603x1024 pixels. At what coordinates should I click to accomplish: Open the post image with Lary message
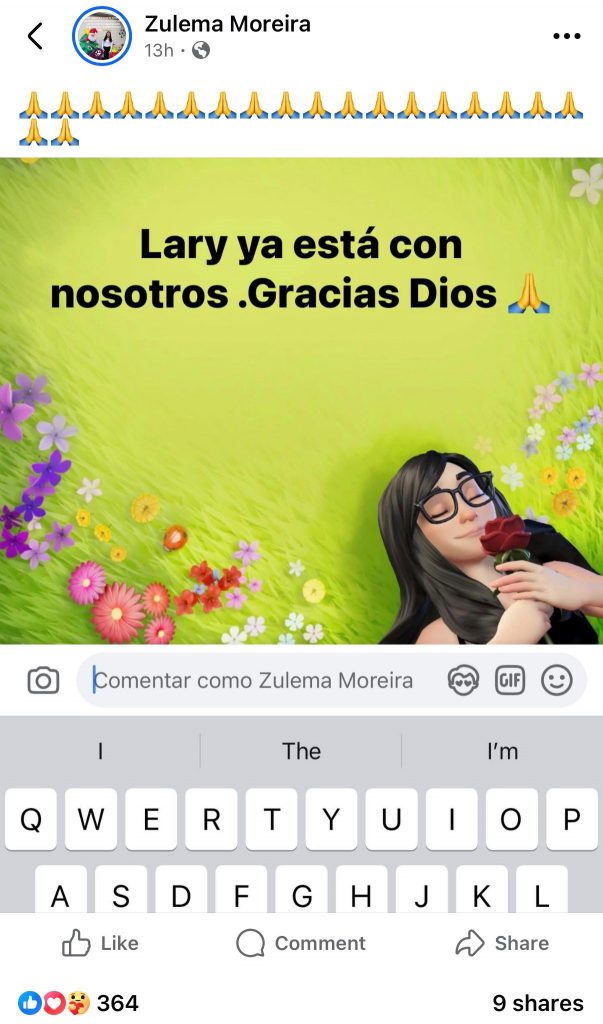(301, 400)
